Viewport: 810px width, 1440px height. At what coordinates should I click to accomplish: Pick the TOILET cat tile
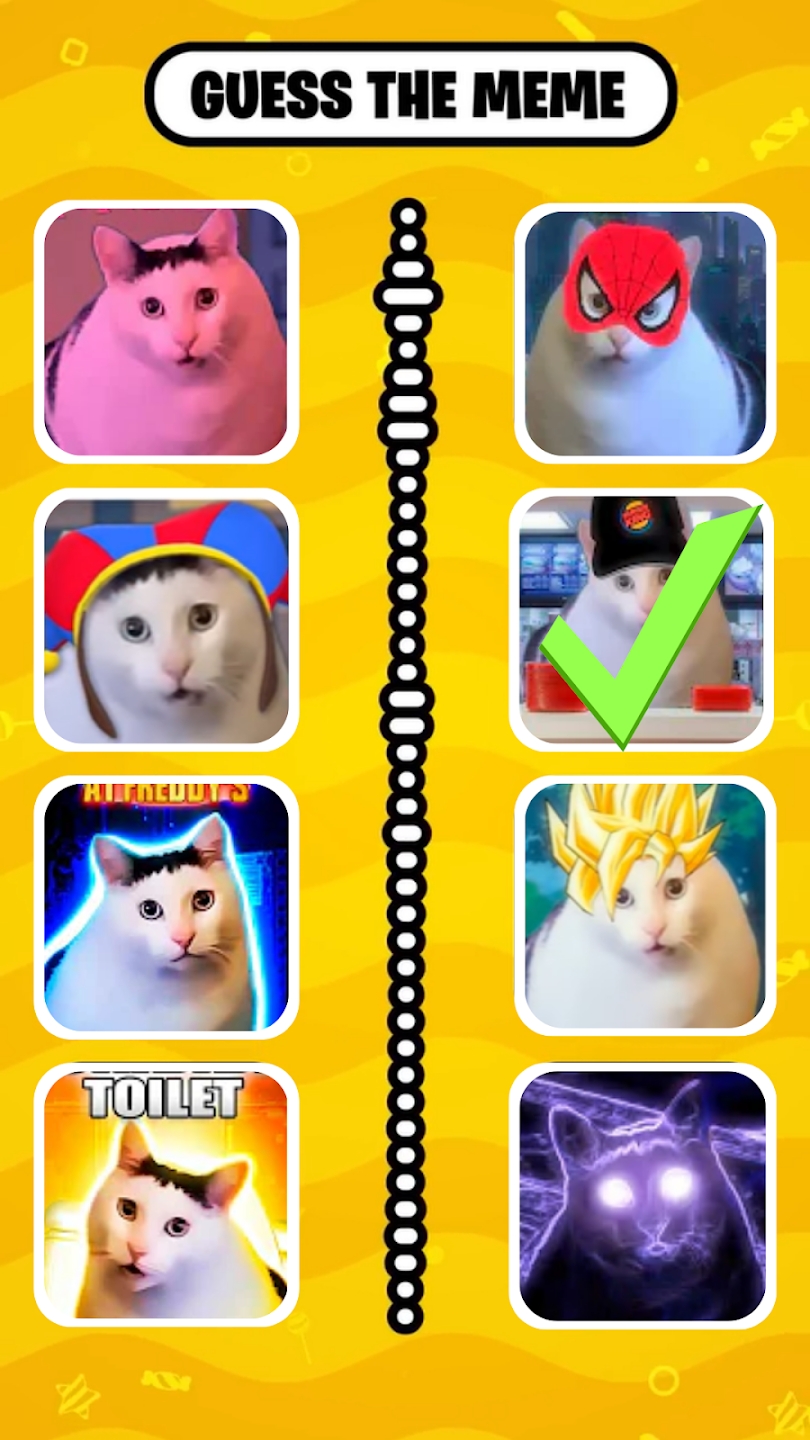click(166, 1194)
